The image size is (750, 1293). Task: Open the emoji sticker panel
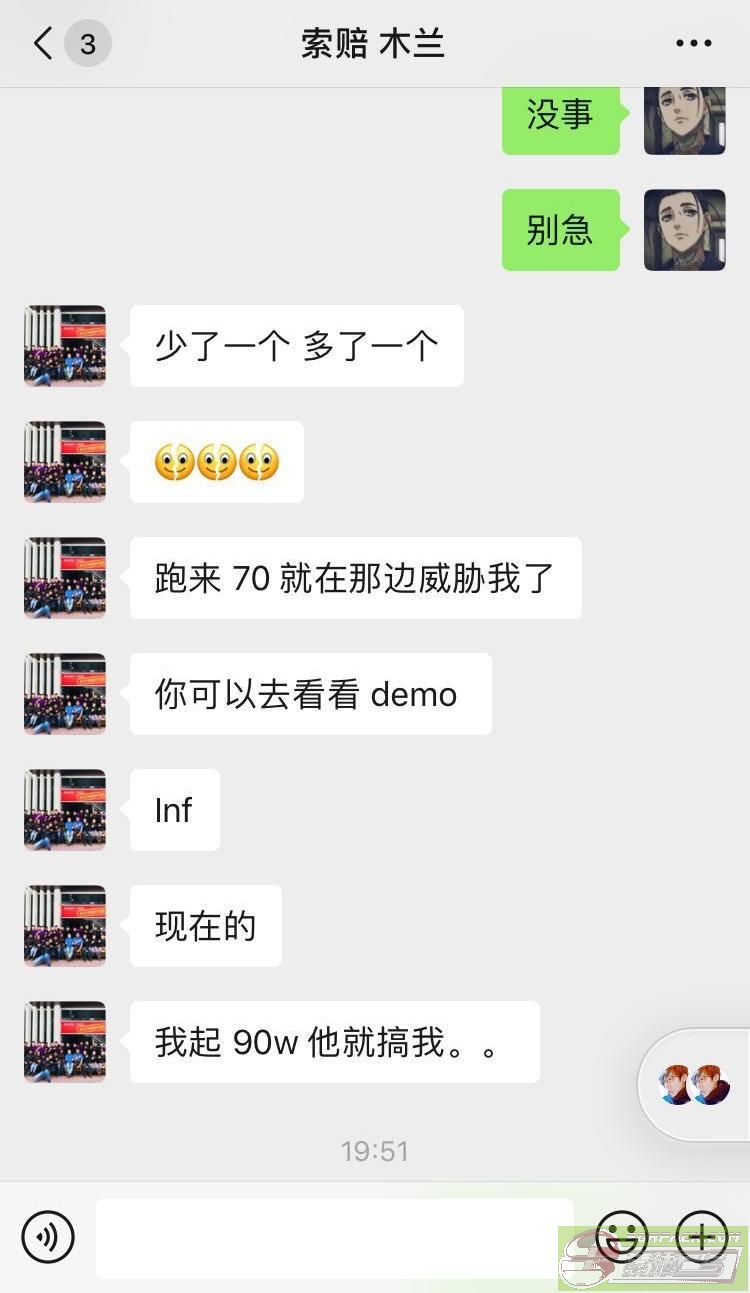tap(621, 1237)
